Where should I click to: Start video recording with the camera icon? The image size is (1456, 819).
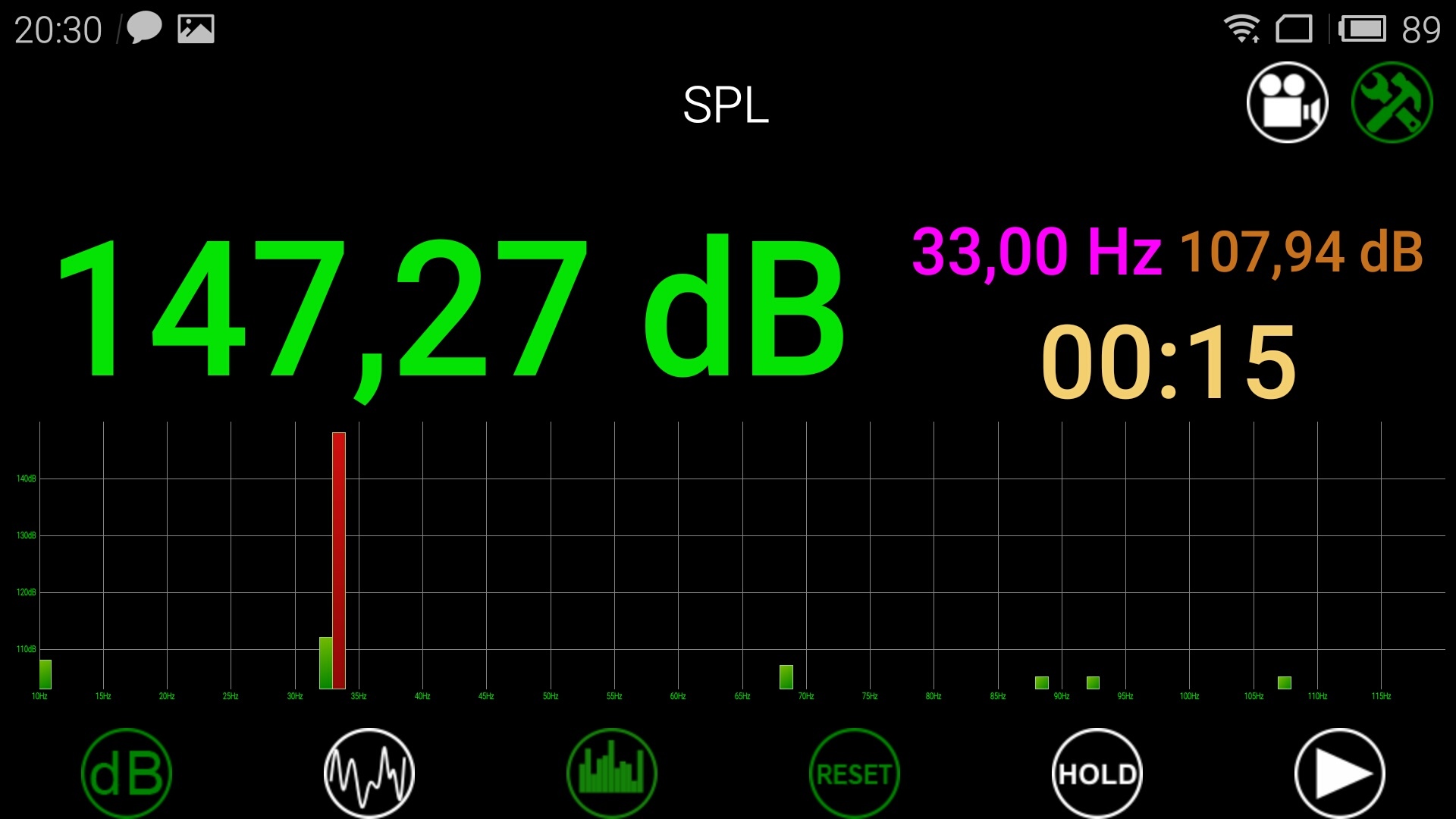[1287, 102]
